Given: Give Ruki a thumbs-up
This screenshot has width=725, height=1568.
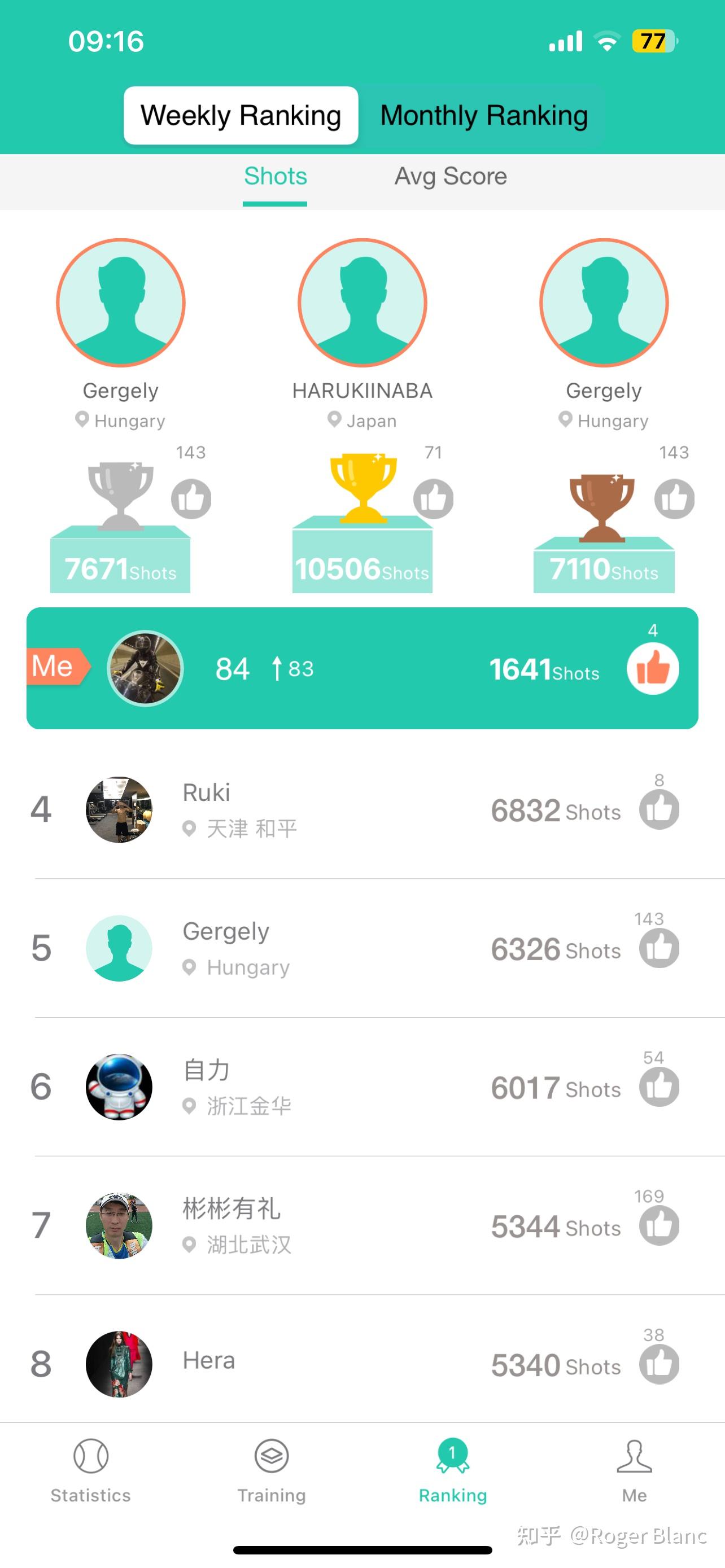Looking at the screenshot, I should [658, 809].
